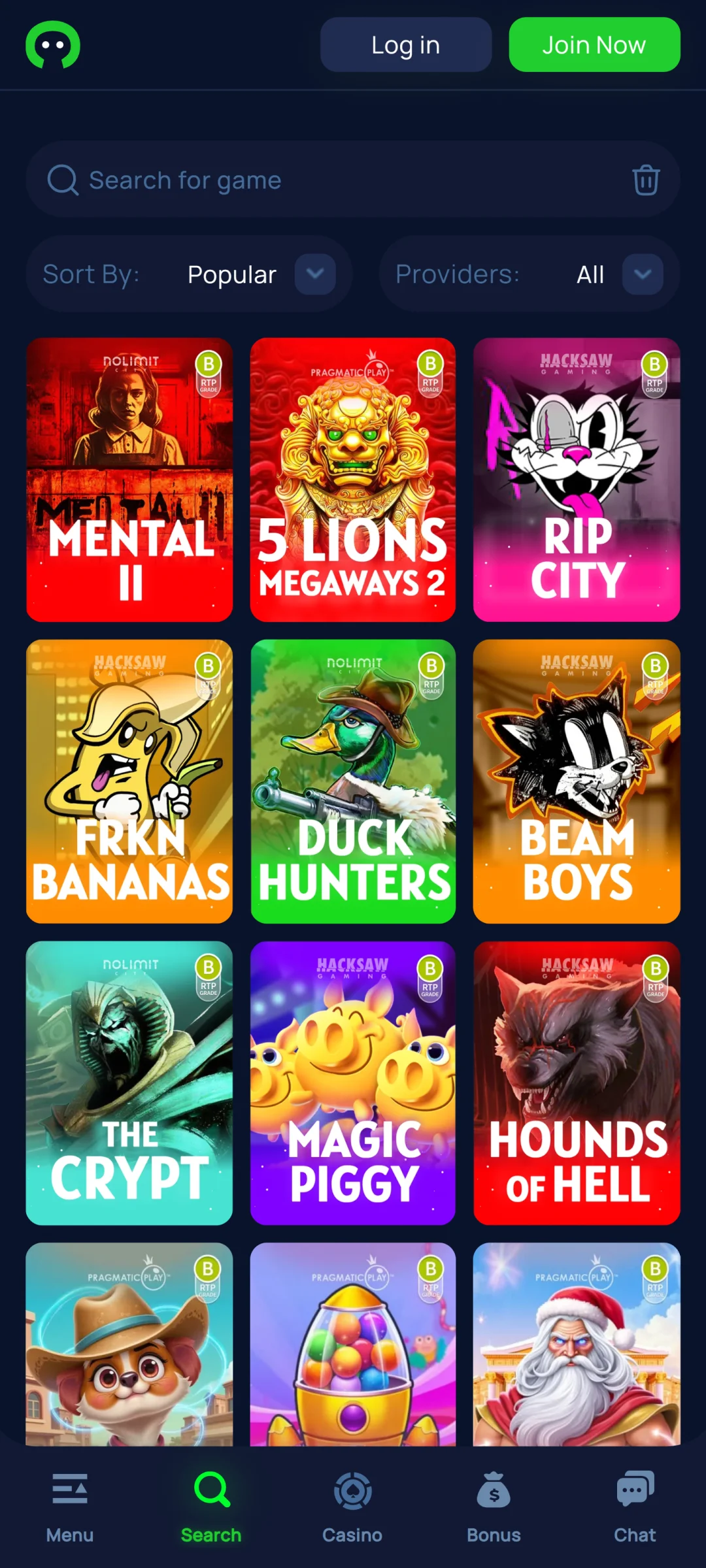Launch 5 Lions Megaways 2
This screenshot has width=706, height=1568.
pyautogui.click(x=353, y=480)
